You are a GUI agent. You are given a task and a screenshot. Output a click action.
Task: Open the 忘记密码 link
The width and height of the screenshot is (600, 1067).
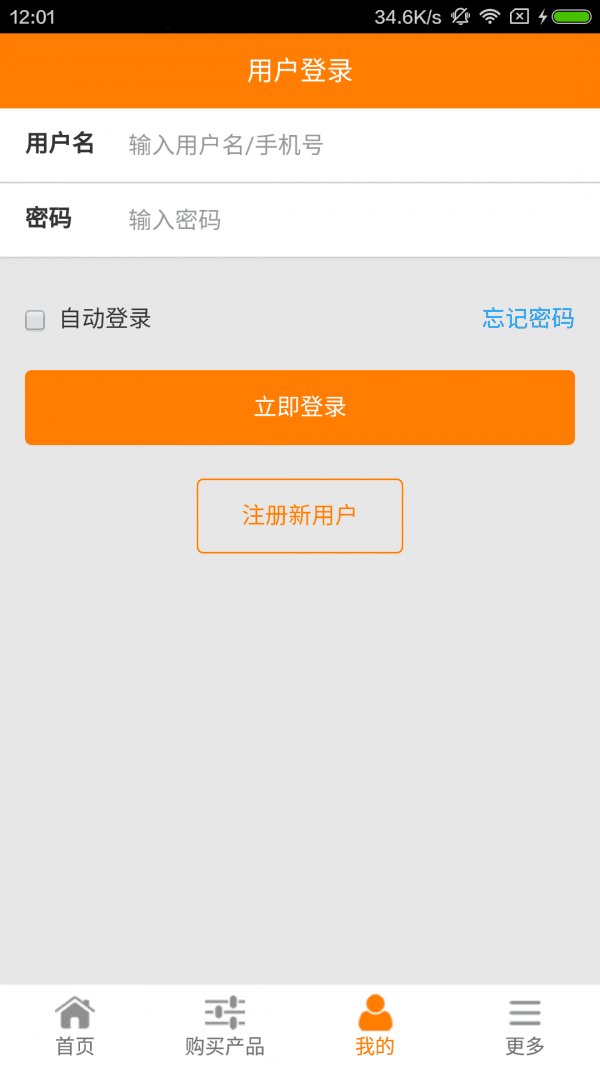[528, 318]
